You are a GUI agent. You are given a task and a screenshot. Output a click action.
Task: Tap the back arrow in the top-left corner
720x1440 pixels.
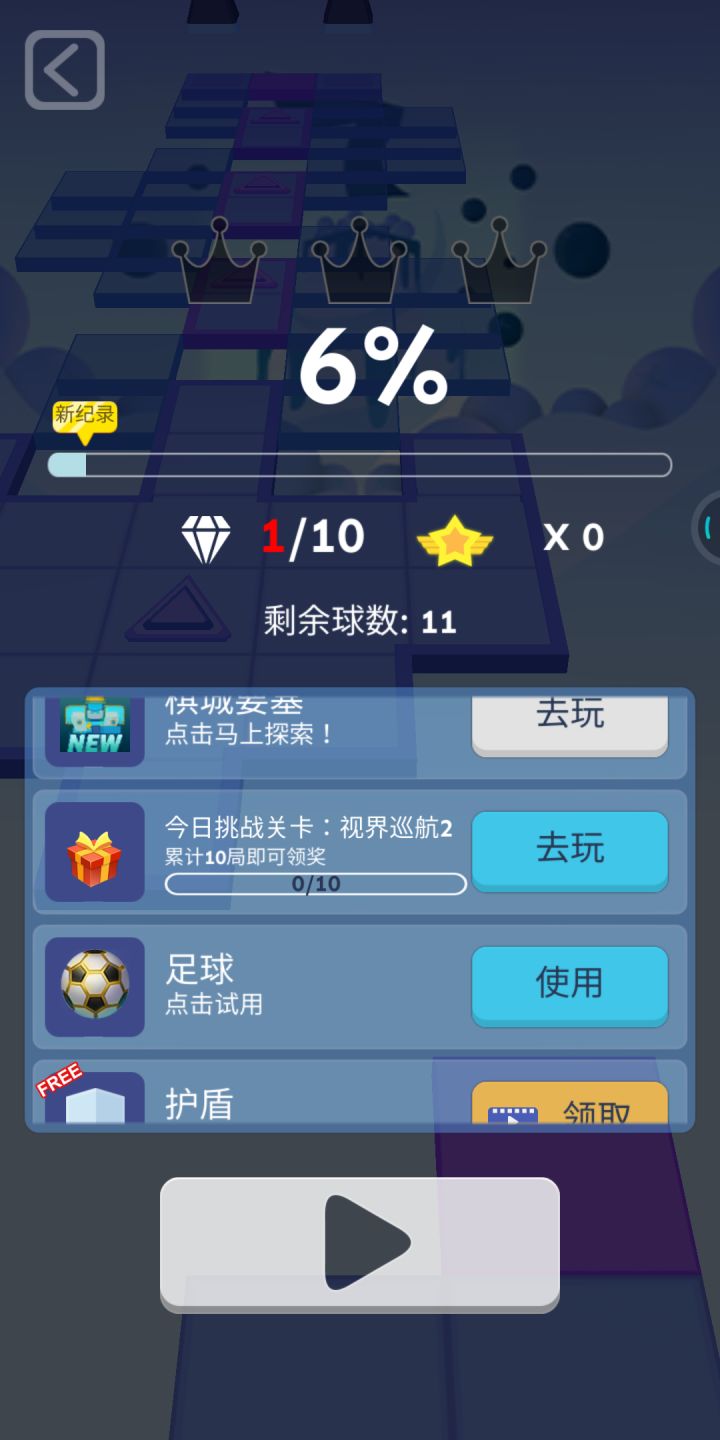click(x=64, y=70)
